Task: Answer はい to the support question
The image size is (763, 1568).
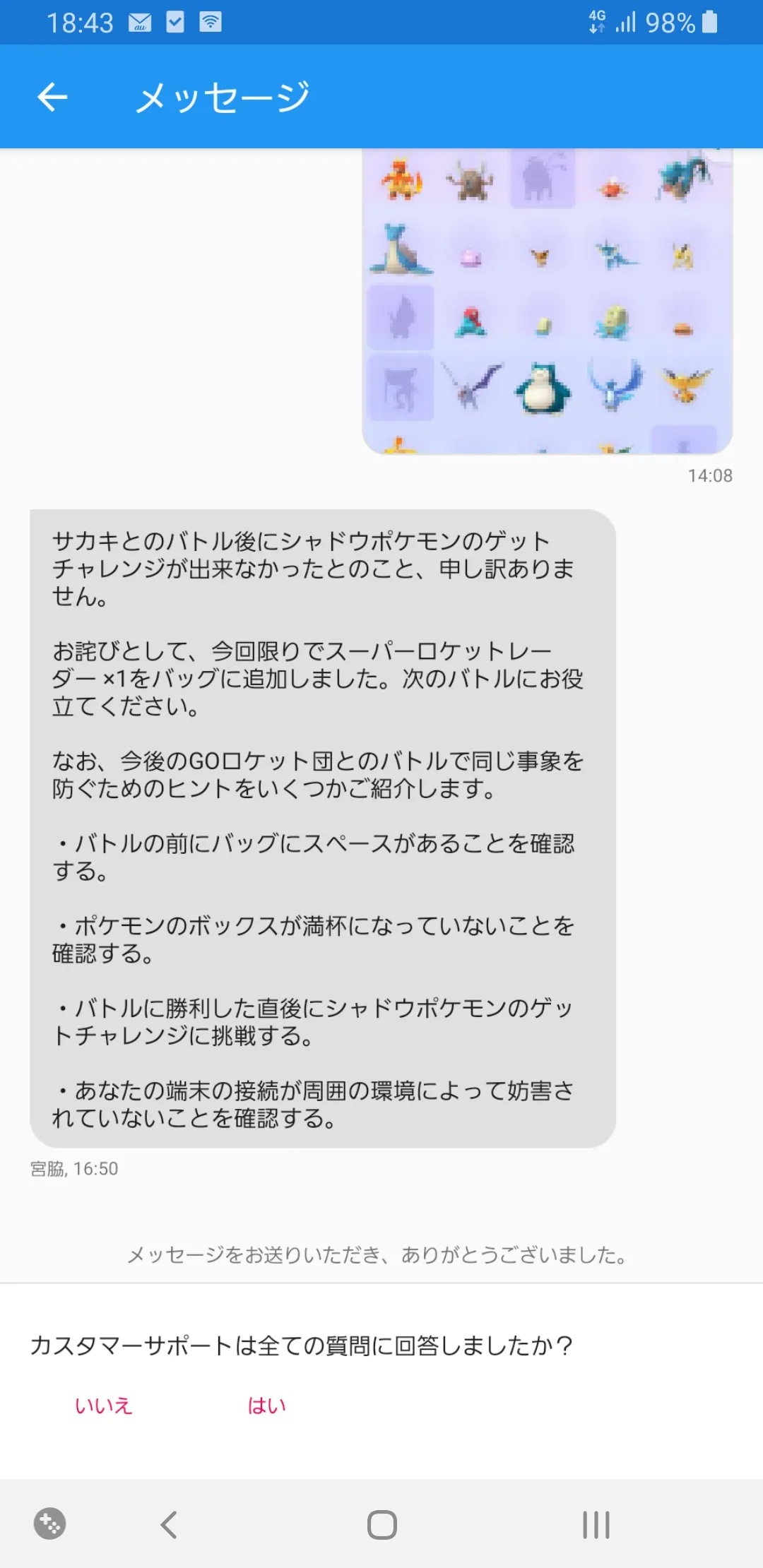Action: tap(267, 1406)
